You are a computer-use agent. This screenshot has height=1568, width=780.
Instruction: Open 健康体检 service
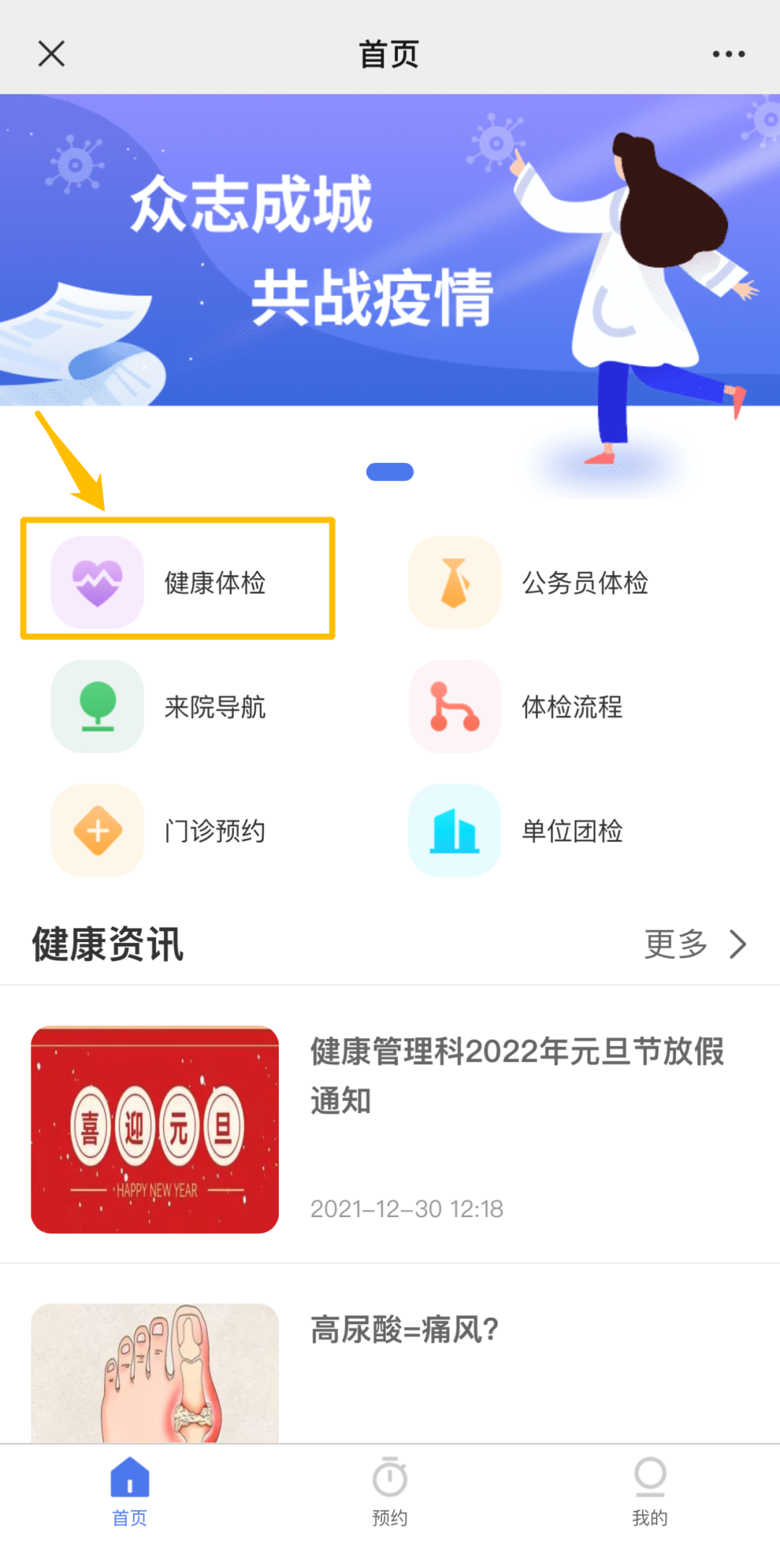(x=177, y=582)
